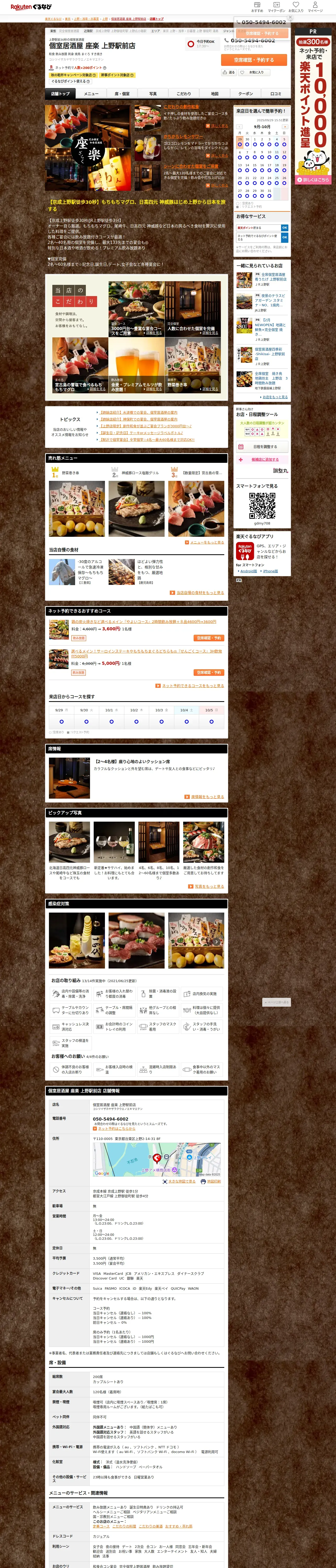
Task: Open the メニュー tab
Action: pyautogui.click(x=91, y=94)
